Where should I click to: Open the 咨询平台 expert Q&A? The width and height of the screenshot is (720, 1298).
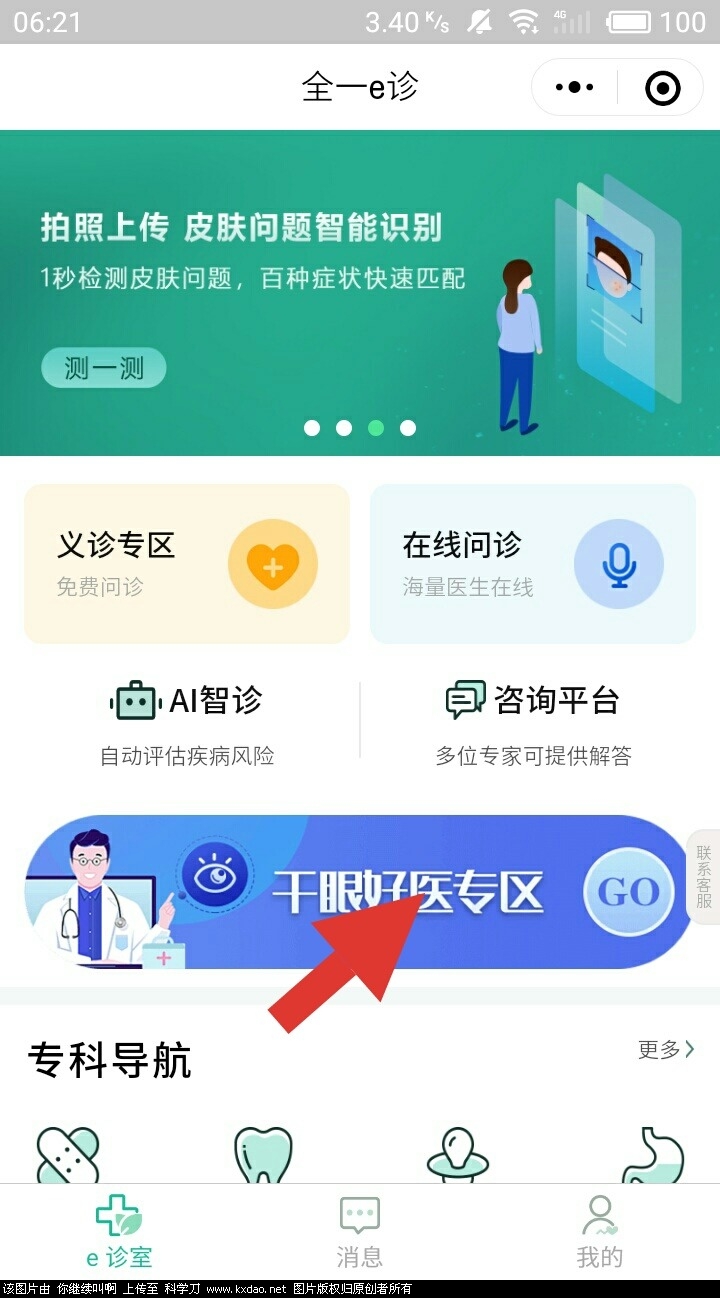533,722
